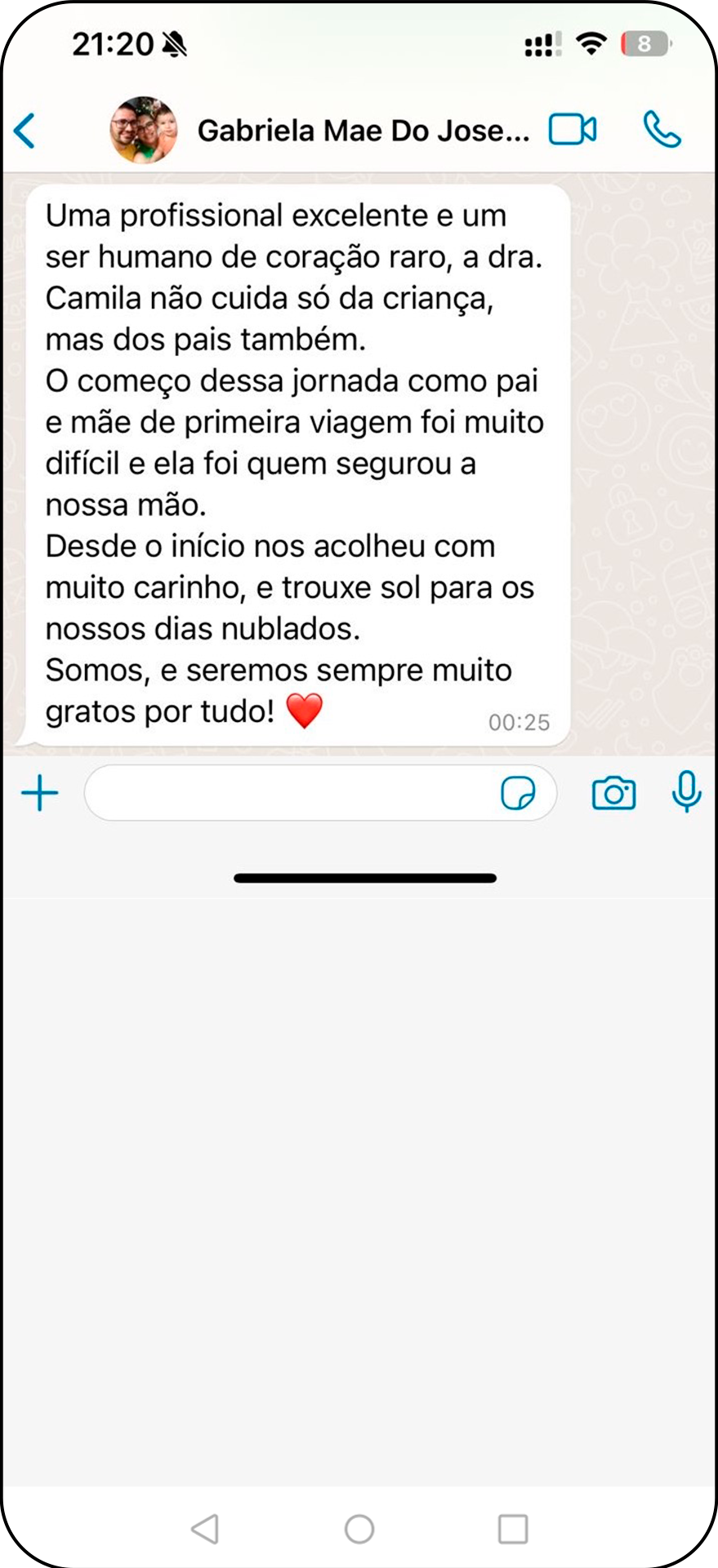Tap the system back navigation button

pyautogui.click(x=205, y=1529)
